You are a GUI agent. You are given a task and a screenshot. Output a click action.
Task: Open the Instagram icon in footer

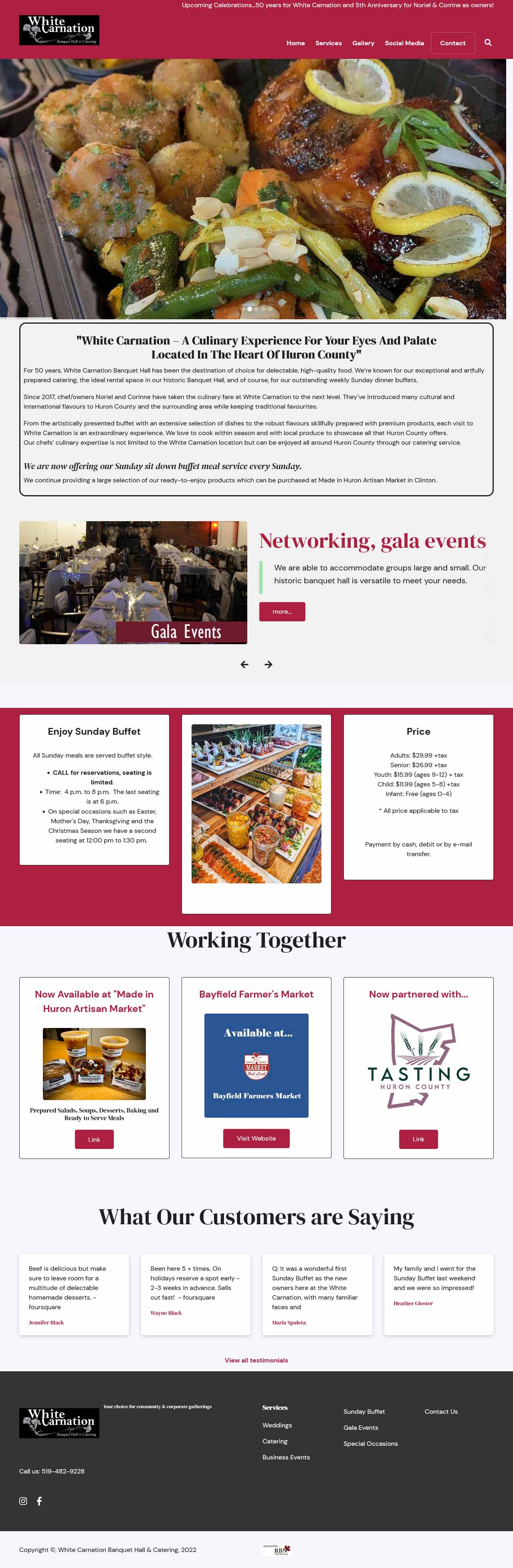(23, 1501)
